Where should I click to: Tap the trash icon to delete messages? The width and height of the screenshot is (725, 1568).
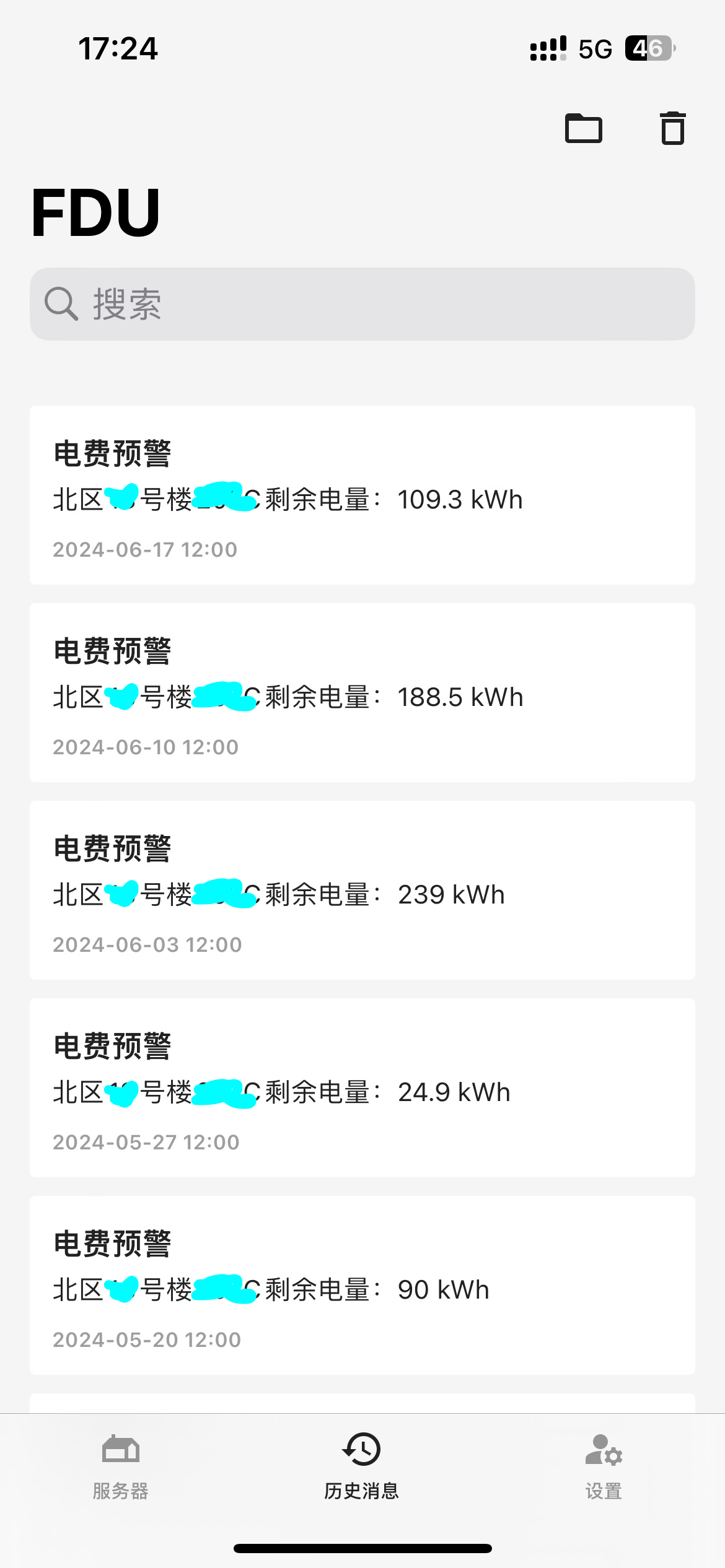pos(672,128)
